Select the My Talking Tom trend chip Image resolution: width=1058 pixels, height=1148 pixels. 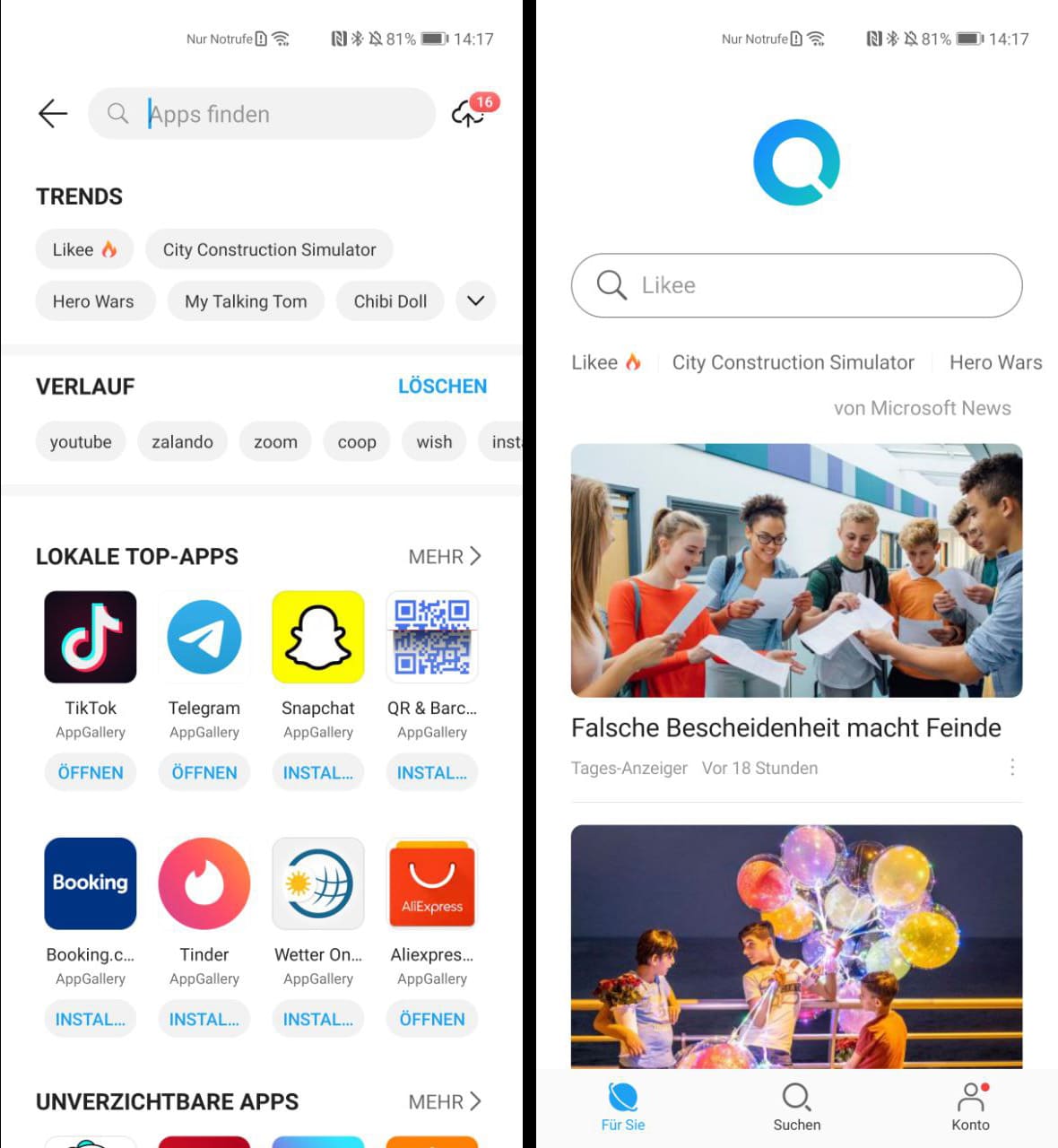246,301
